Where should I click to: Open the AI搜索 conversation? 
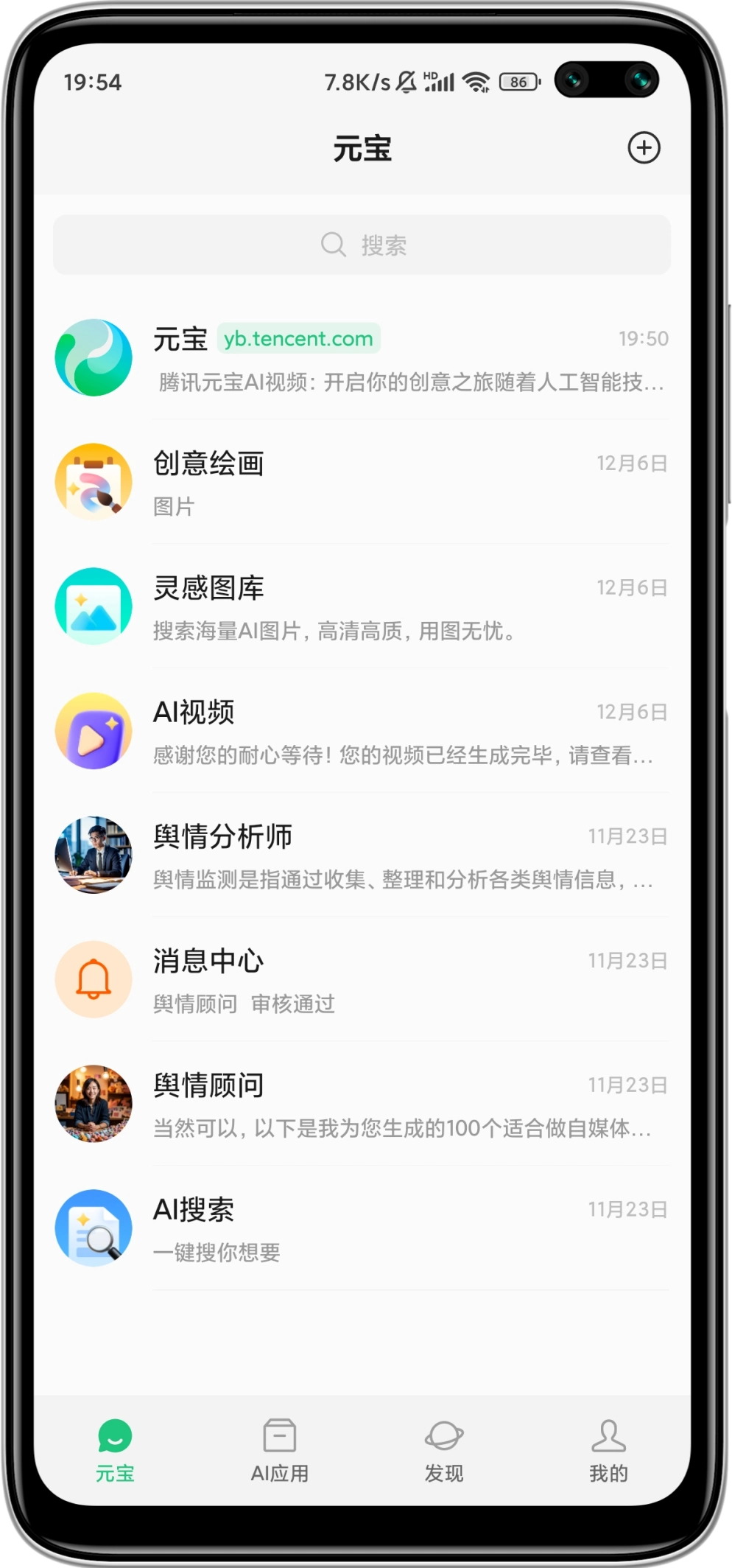362,1230
